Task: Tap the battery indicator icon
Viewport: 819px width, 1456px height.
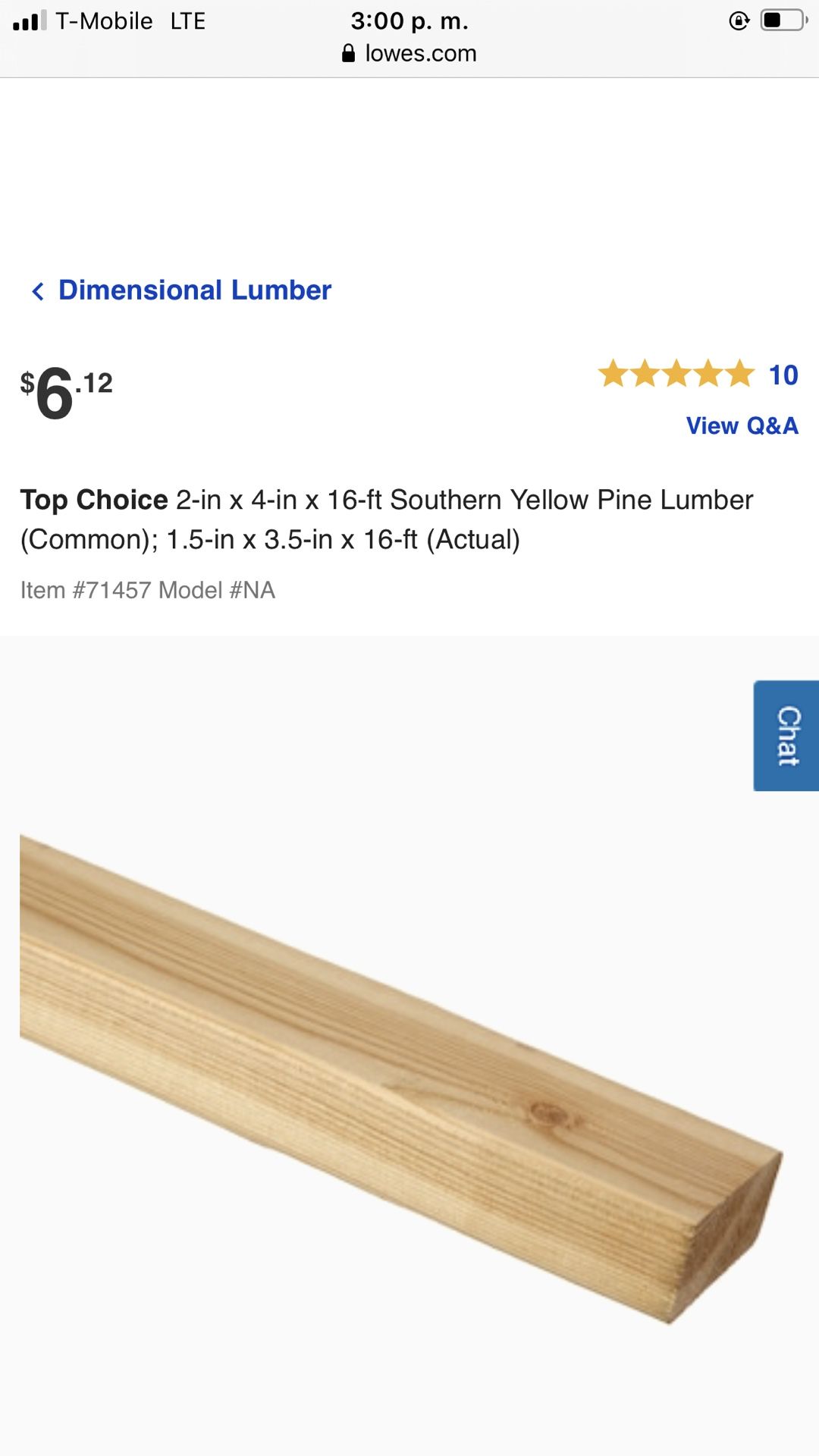Action: click(x=783, y=20)
